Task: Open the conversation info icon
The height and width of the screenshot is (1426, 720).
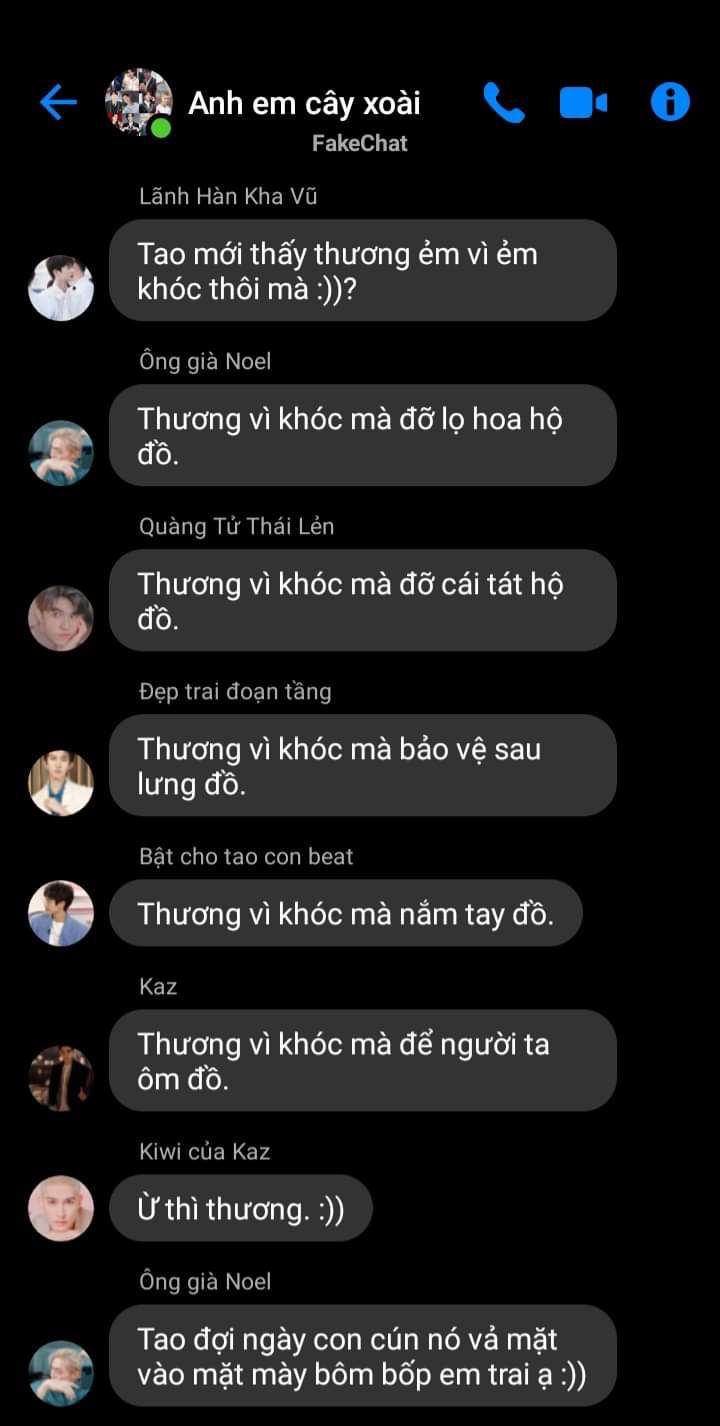Action: click(669, 102)
